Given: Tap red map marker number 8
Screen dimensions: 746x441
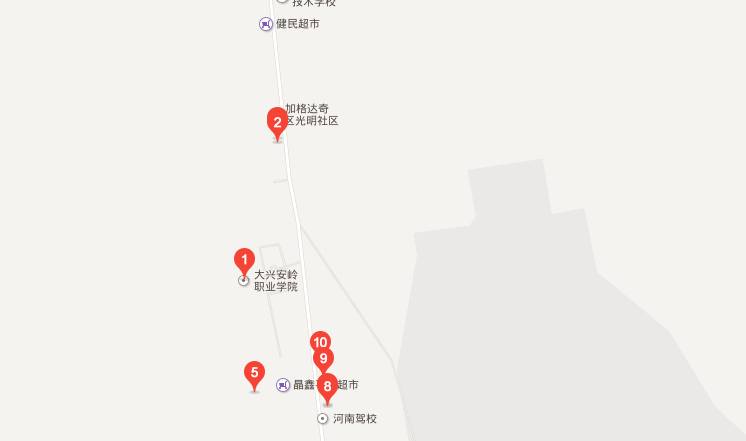Looking at the screenshot, I should pos(327,387).
